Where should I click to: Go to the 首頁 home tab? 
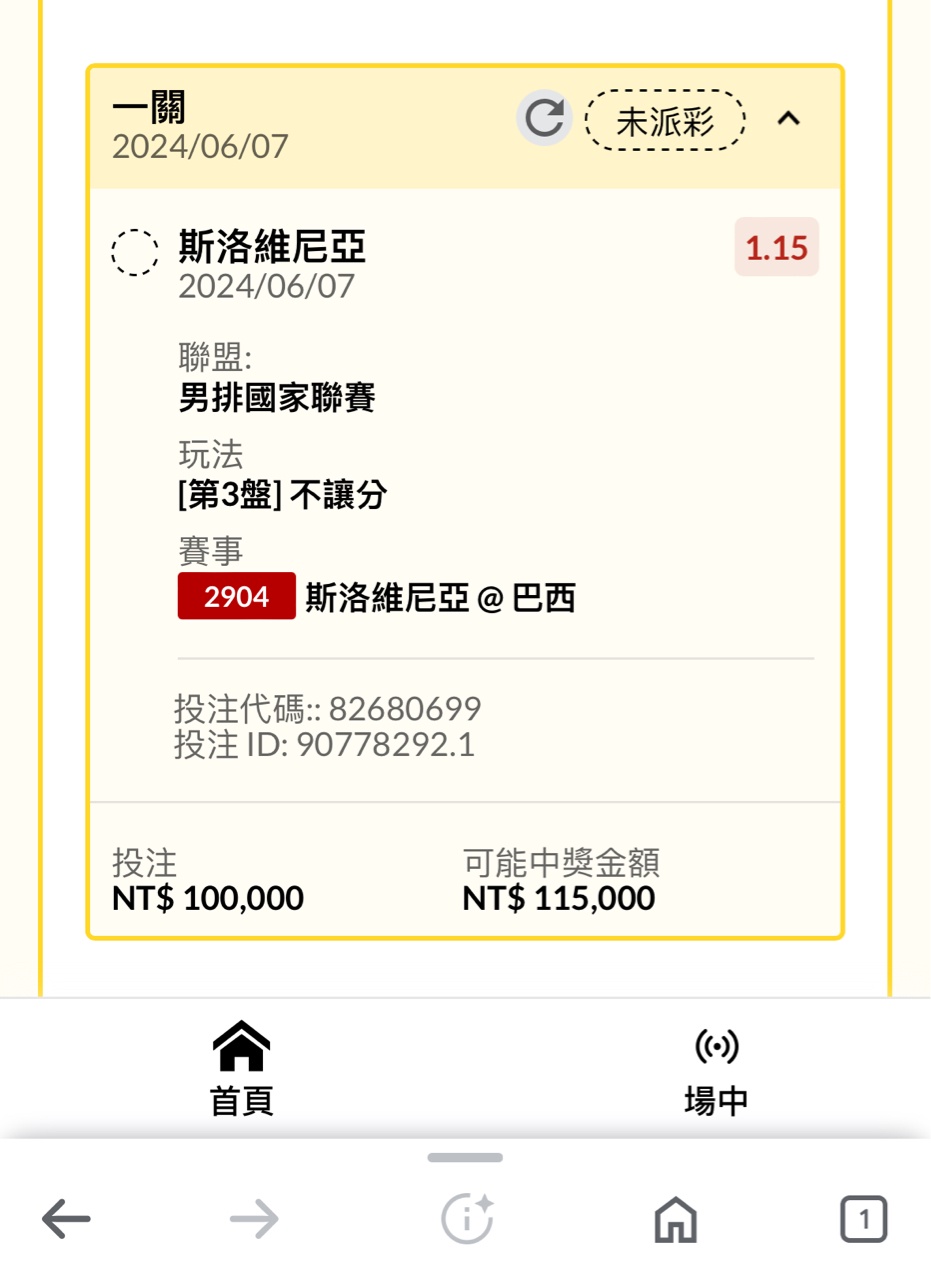241,1068
